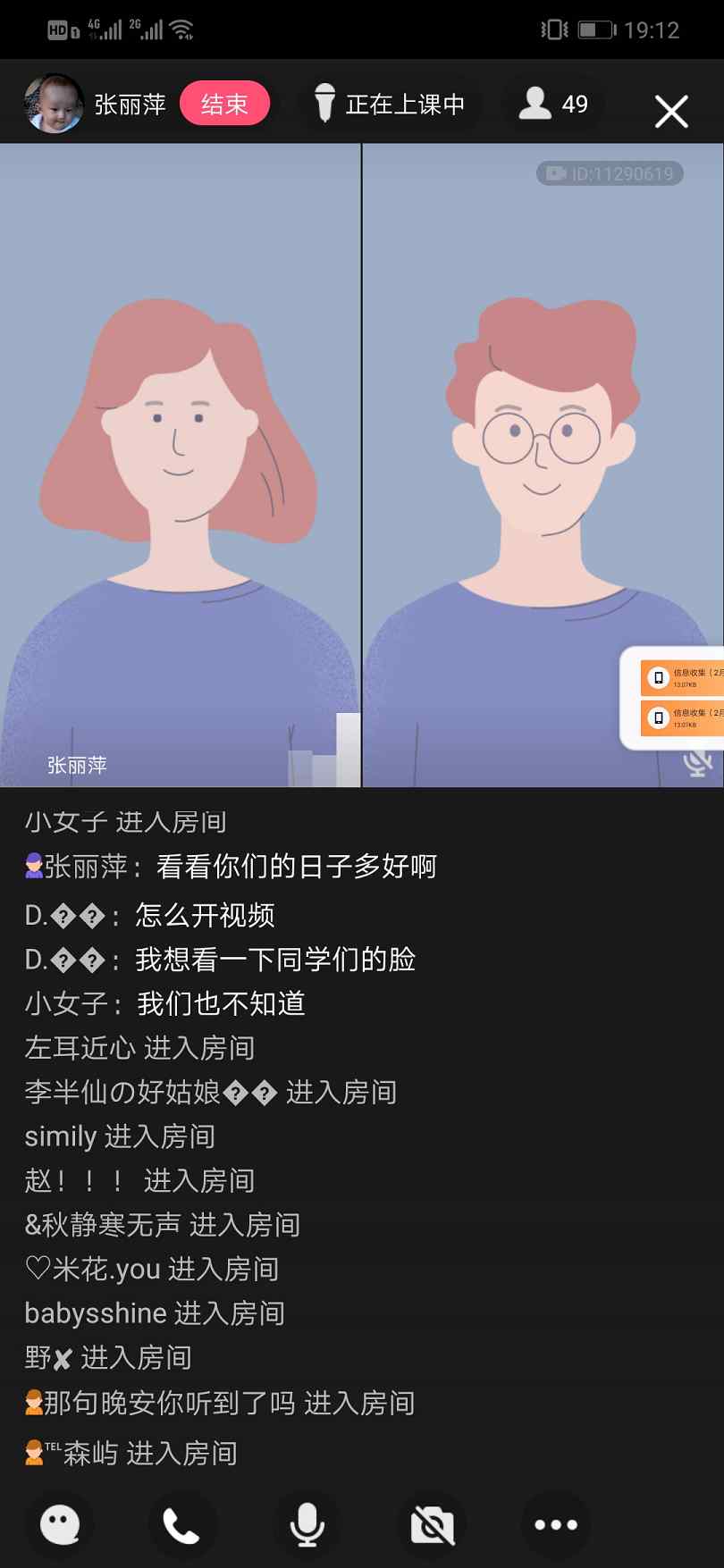Tap the red 结束 button
The width and height of the screenshot is (724, 1568).
224,104
